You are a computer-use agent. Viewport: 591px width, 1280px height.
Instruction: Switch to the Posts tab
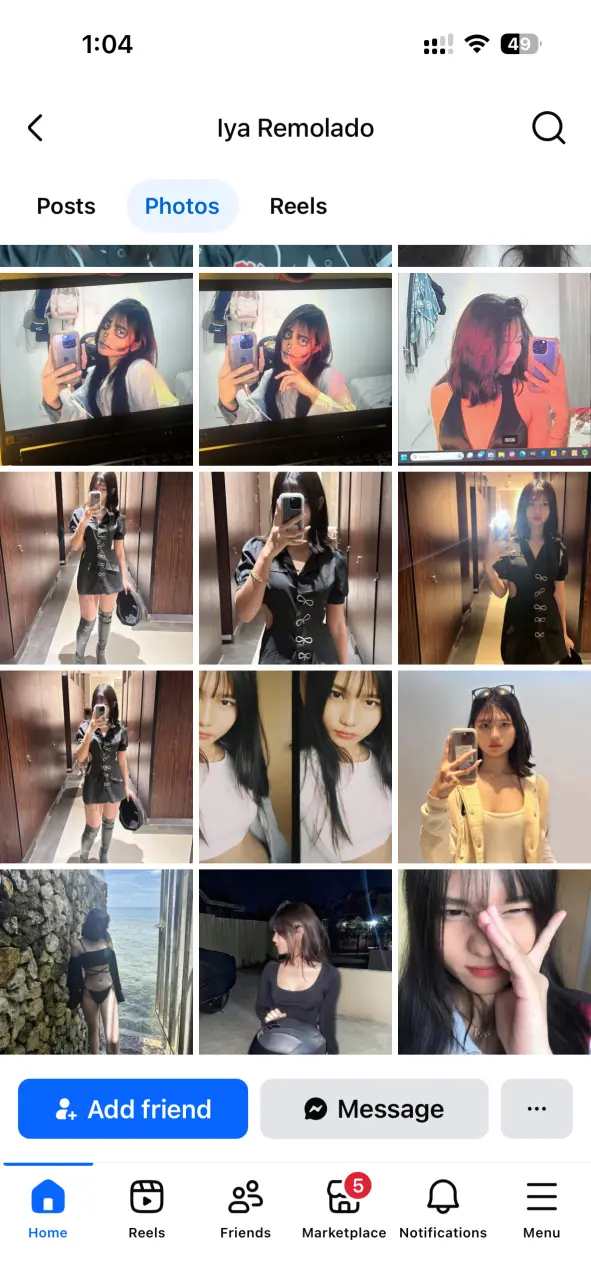(66, 206)
